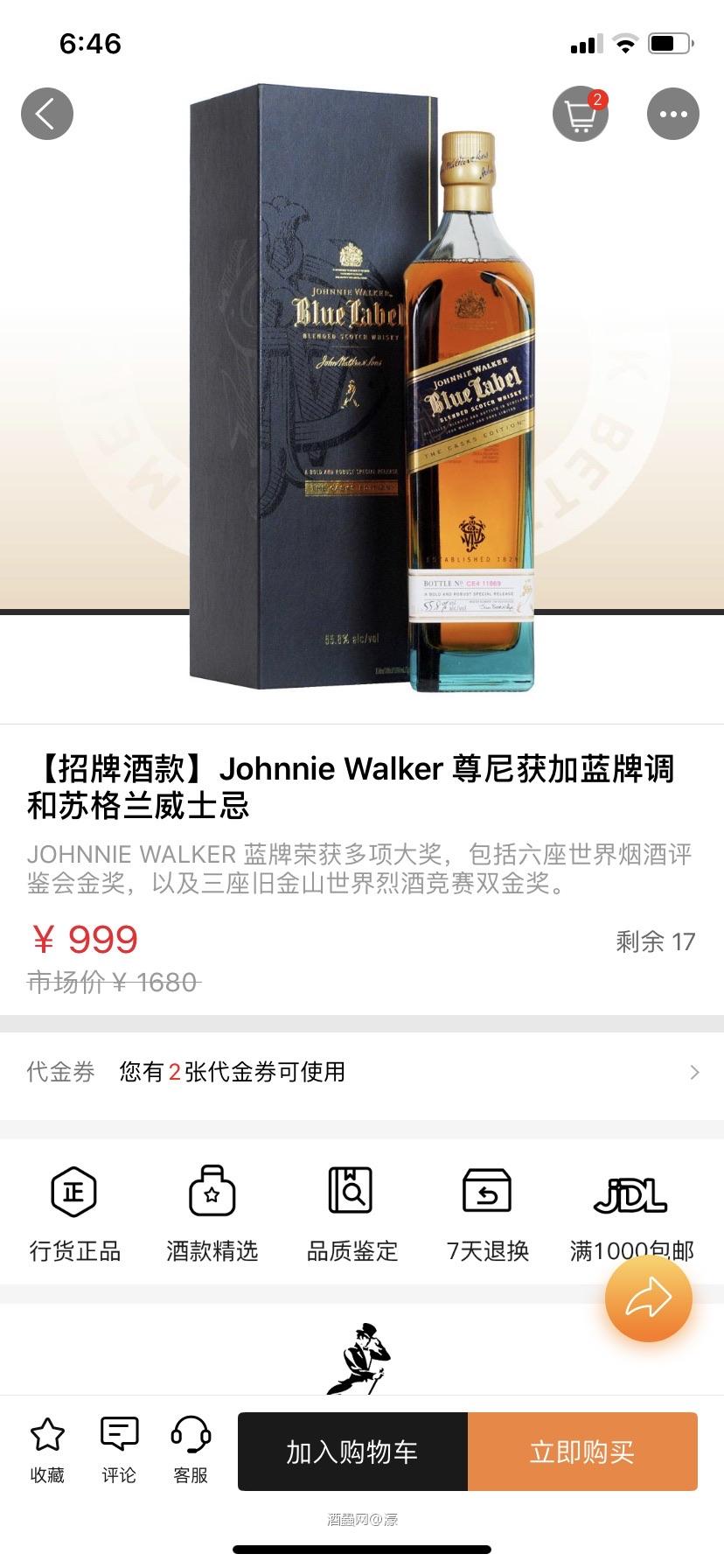Add the whisky to cart (加入购物车)
Screen dimensions: 724x1568
point(352,1452)
